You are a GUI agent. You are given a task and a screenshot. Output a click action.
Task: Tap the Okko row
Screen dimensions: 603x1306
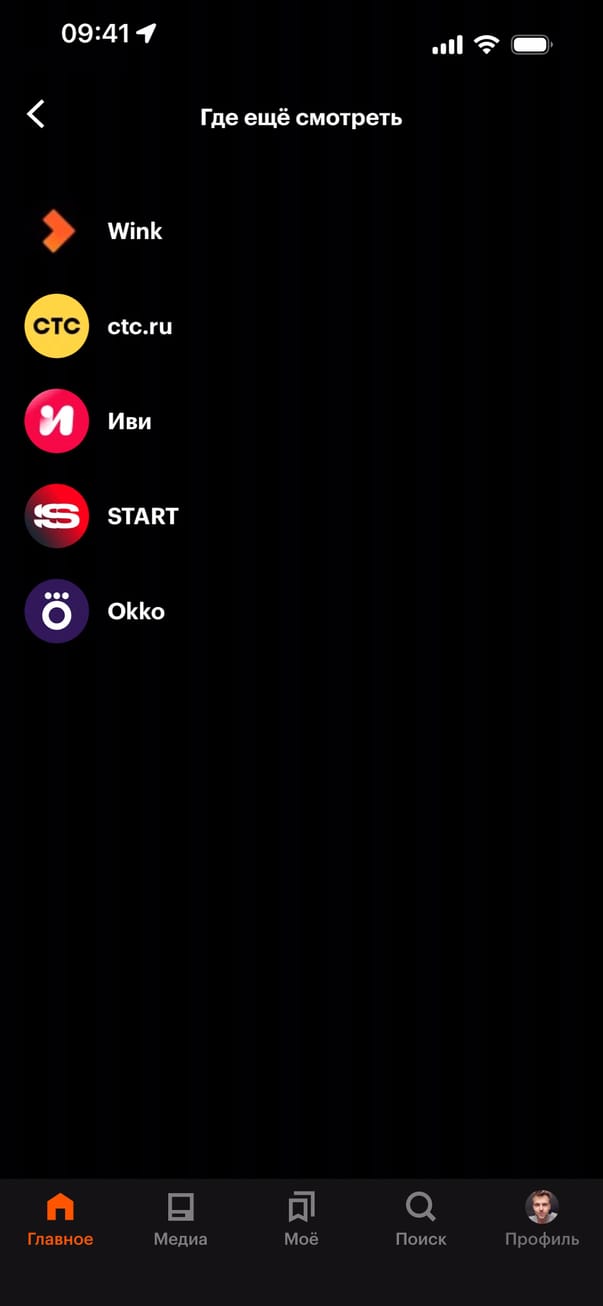click(x=135, y=611)
